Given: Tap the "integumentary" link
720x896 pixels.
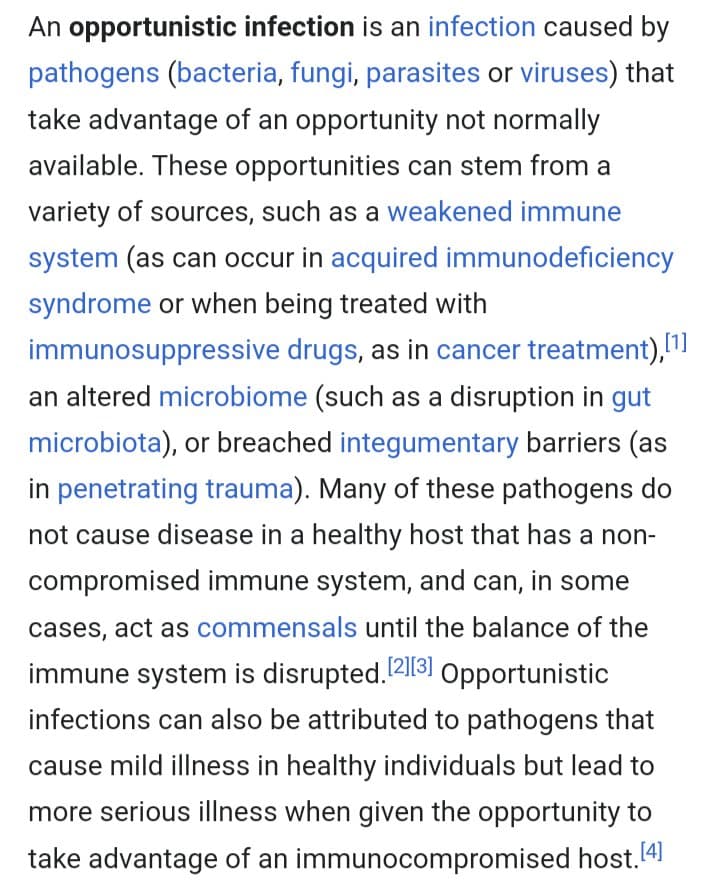Looking at the screenshot, I should (429, 443).
